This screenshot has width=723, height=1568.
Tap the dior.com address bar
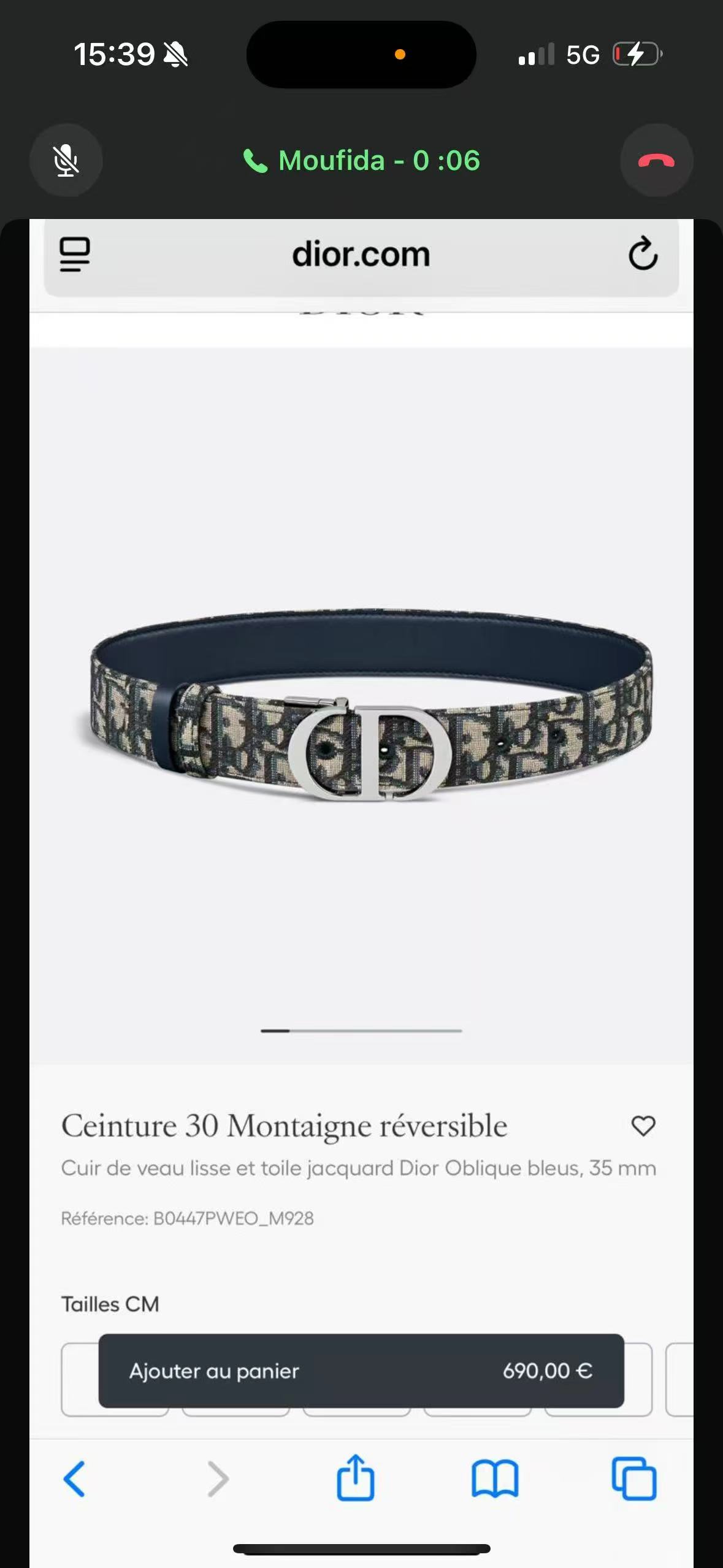[x=361, y=255]
